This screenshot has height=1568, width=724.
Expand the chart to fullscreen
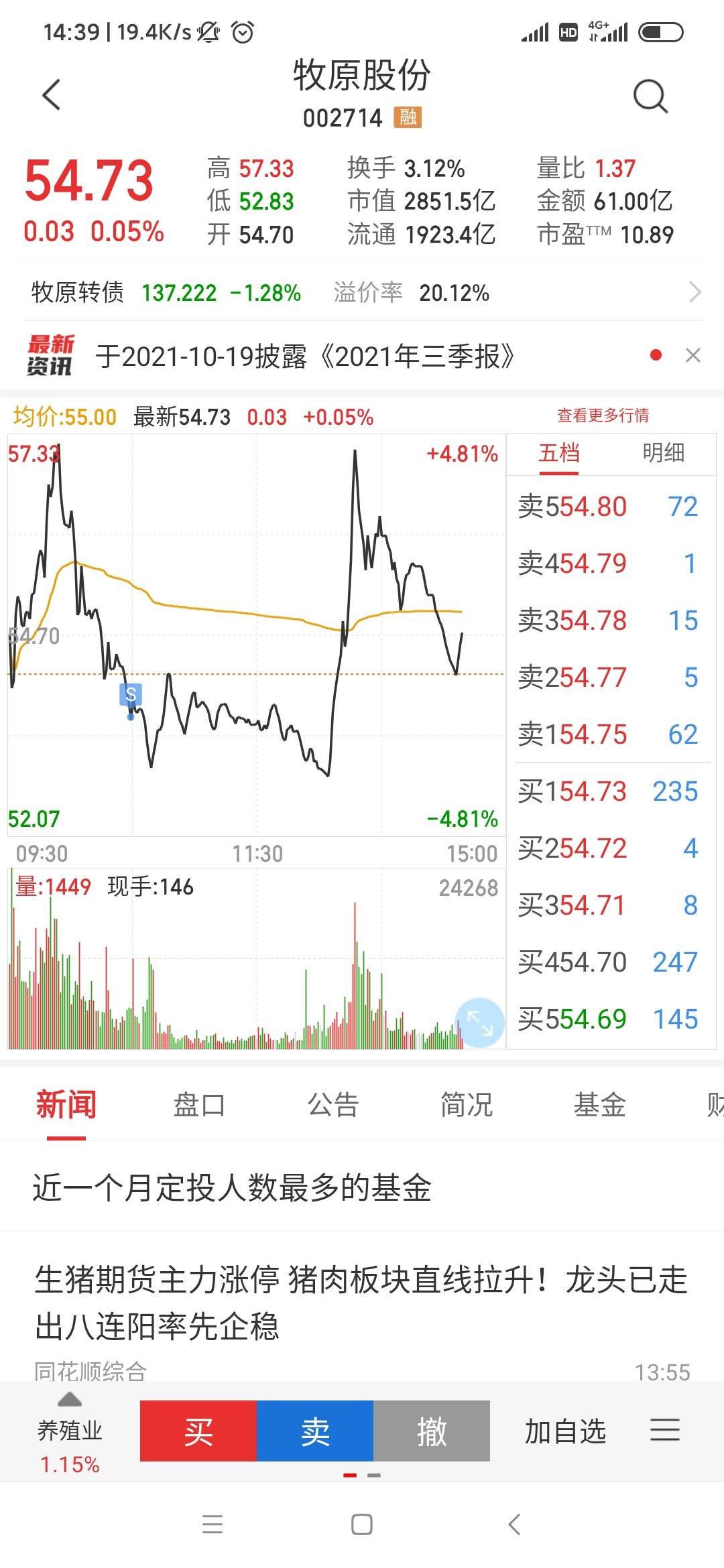click(x=479, y=1023)
